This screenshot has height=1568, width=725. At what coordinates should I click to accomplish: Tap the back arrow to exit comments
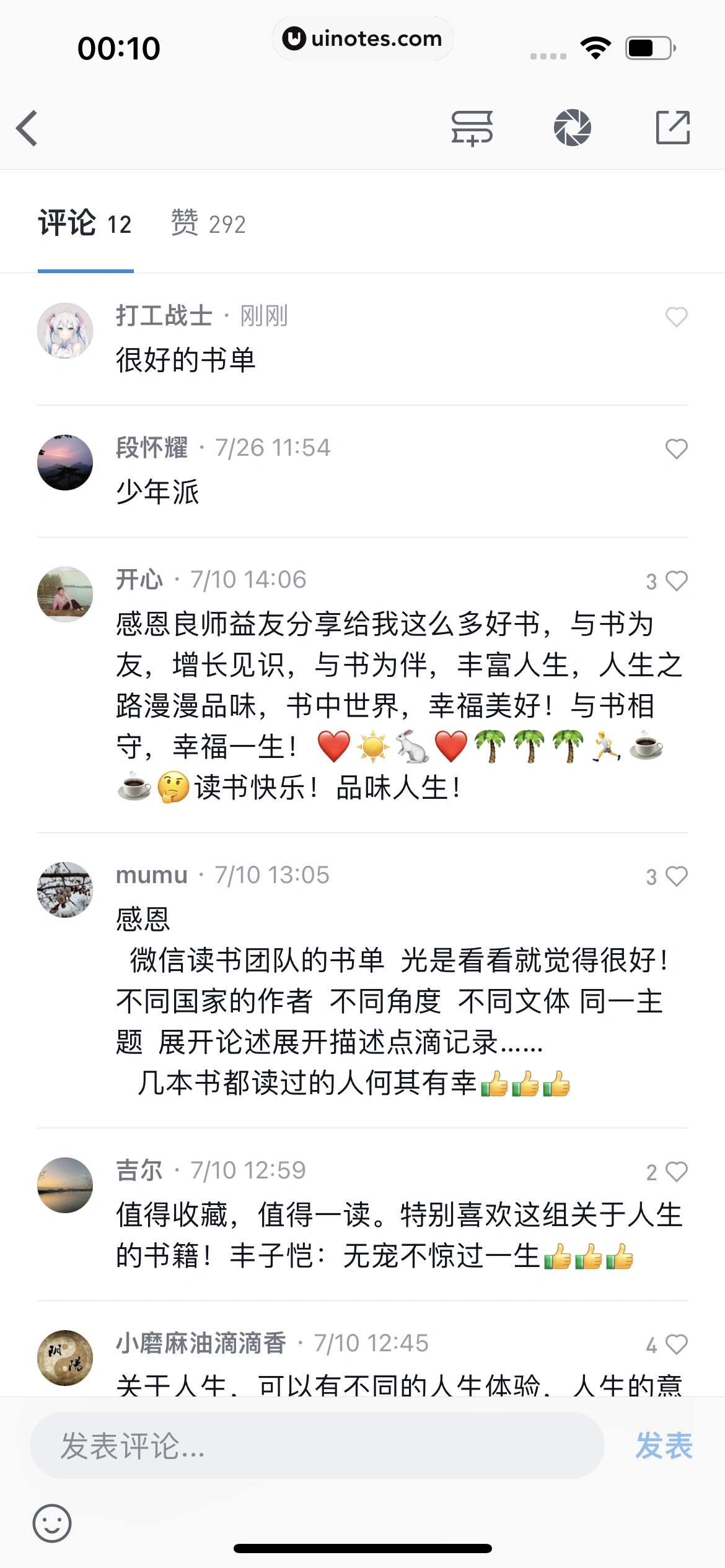click(27, 127)
